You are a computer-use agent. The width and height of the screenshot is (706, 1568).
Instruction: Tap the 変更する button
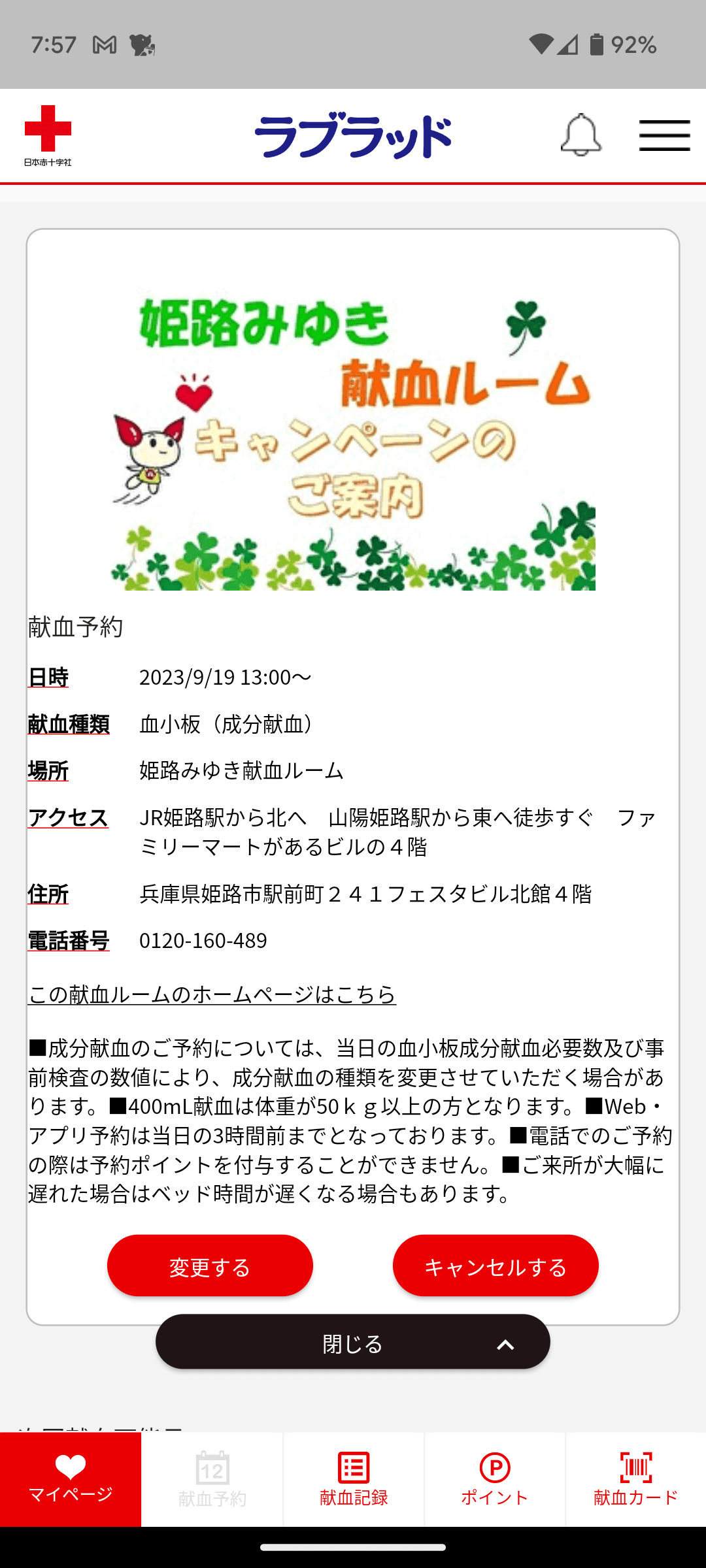[x=210, y=1266]
